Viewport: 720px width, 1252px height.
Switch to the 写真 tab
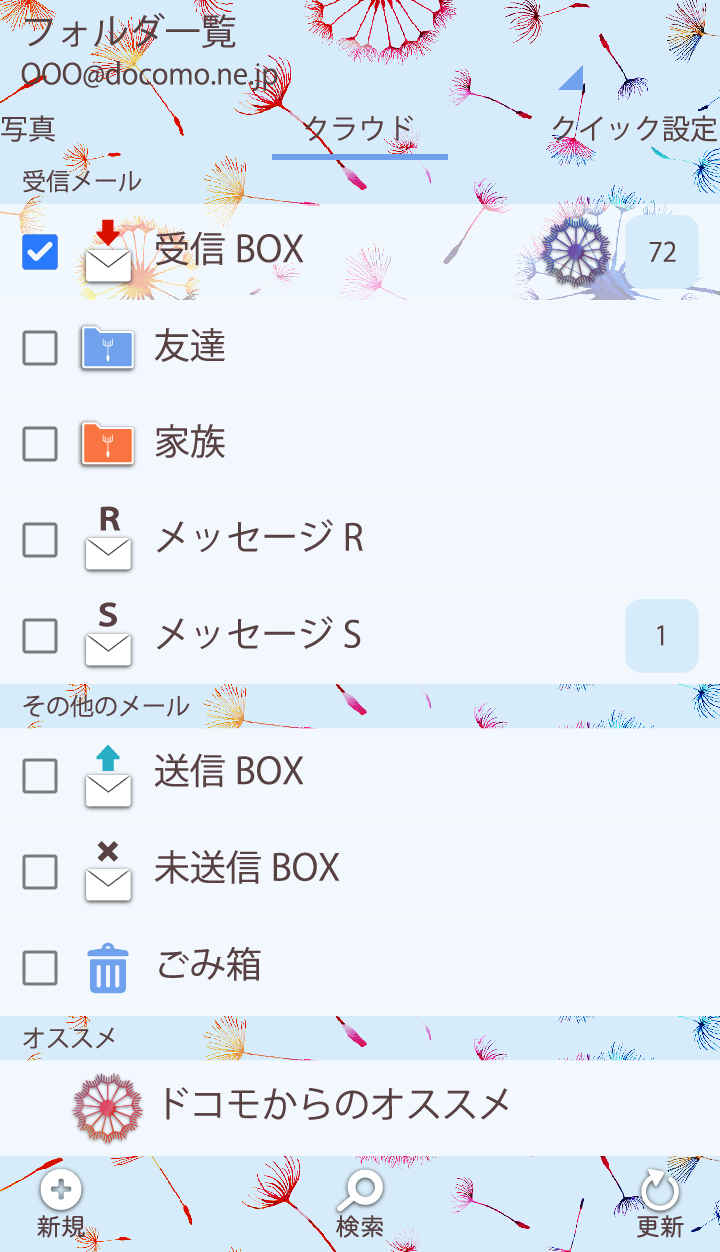pos(28,129)
